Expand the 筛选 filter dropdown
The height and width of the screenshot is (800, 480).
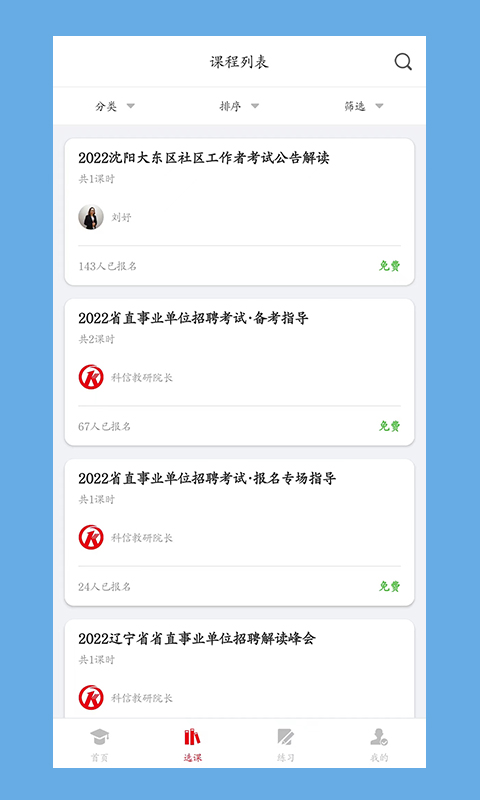364,106
